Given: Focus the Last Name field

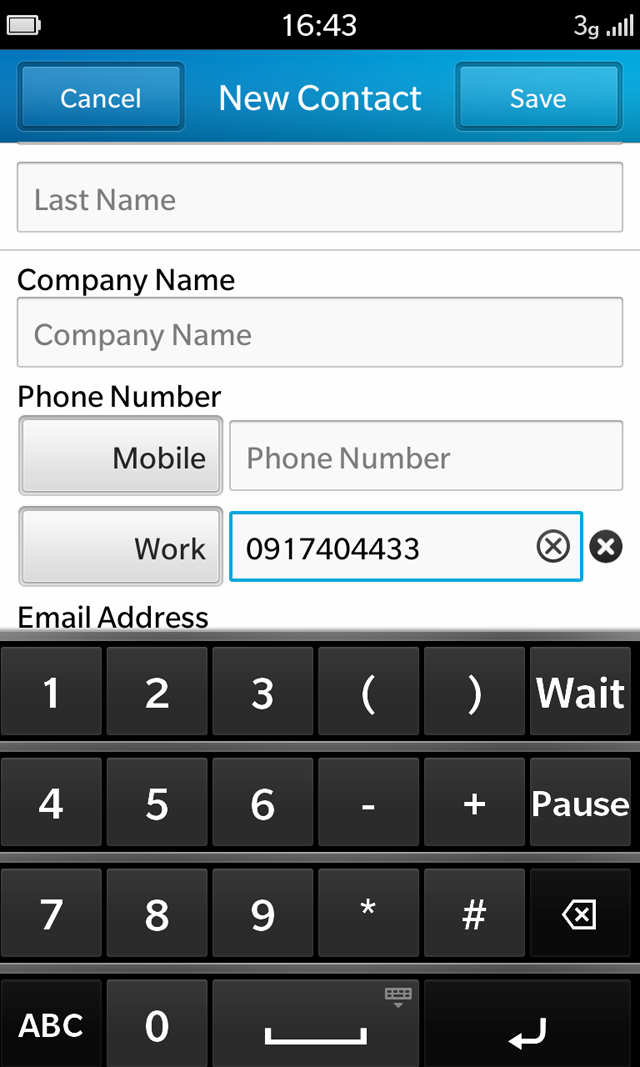Looking at the screenshot, I should point(320,197).
